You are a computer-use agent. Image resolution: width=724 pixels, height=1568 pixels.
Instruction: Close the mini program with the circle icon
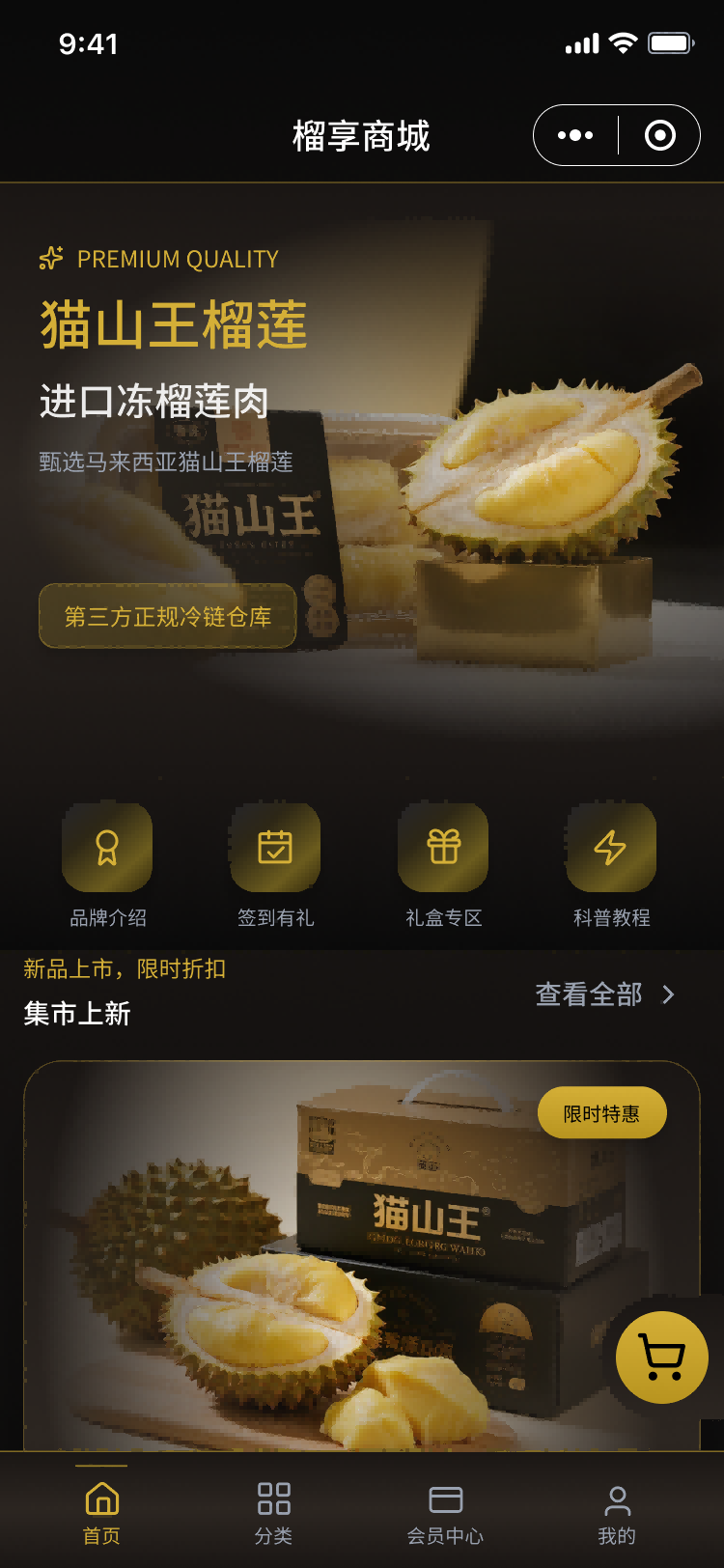coord(660,135)
